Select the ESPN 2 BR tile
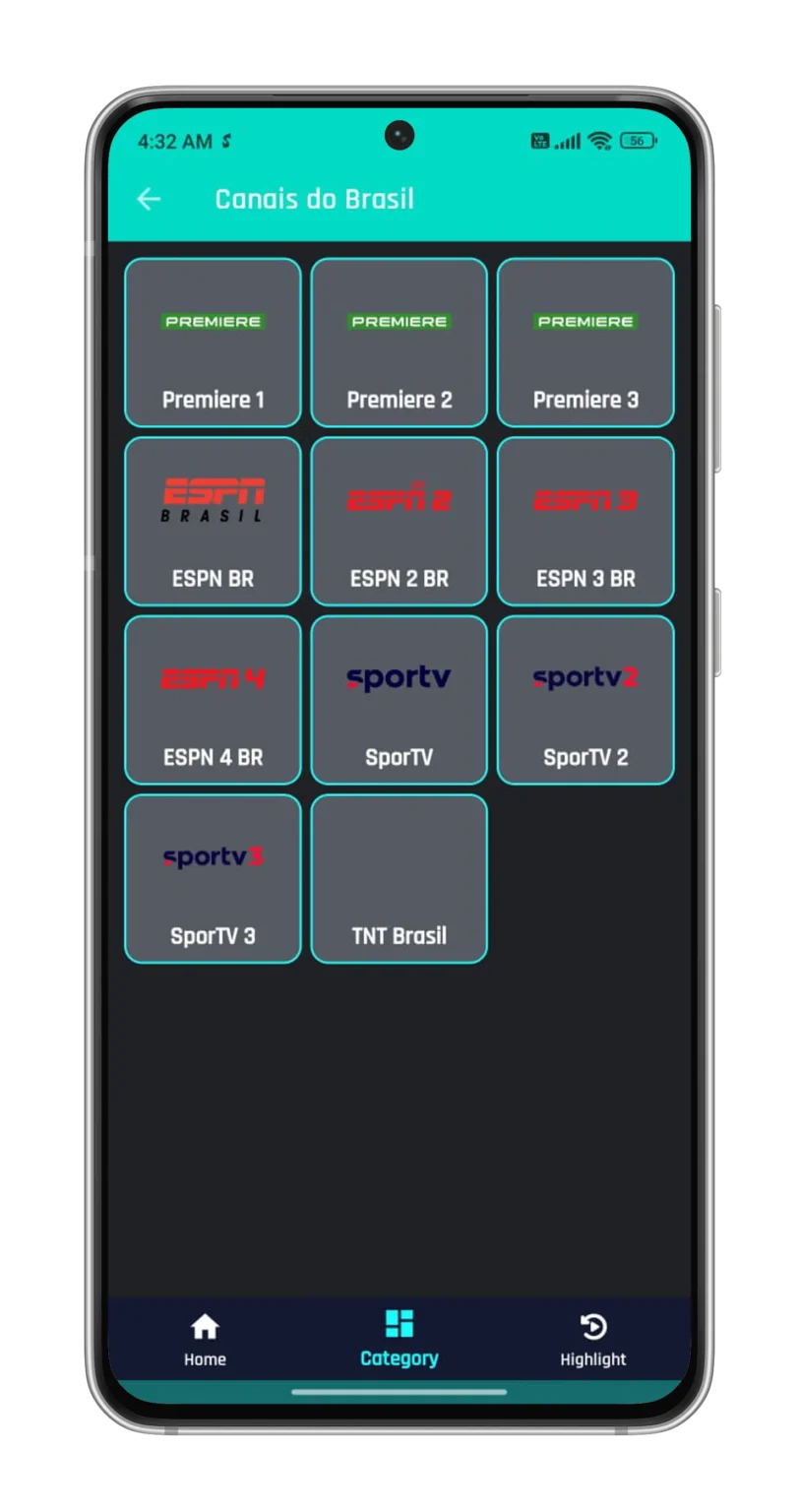Image resolution: width=799 pixels, height=1512 pixels. click(399, 521)
